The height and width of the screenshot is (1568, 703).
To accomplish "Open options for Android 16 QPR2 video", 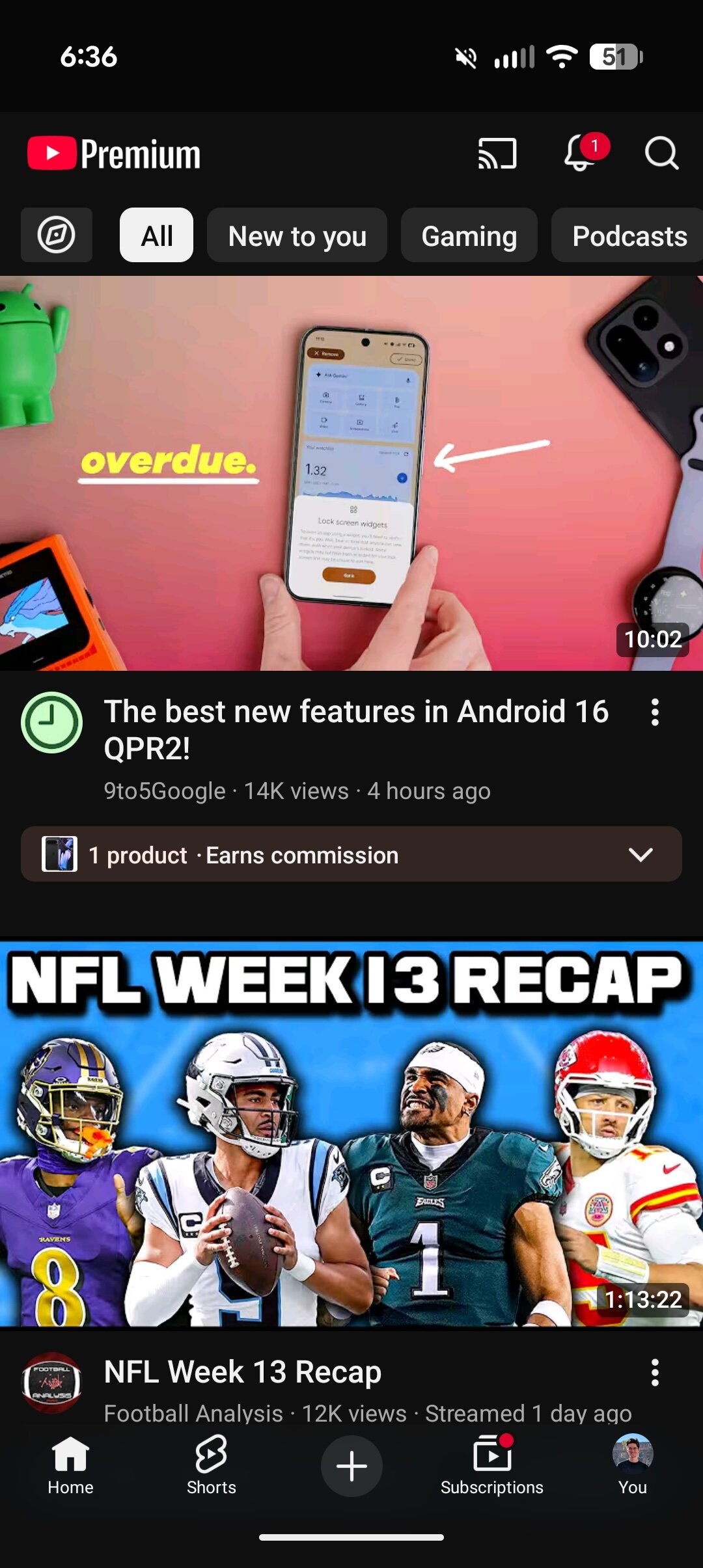I will pos(655,712).
